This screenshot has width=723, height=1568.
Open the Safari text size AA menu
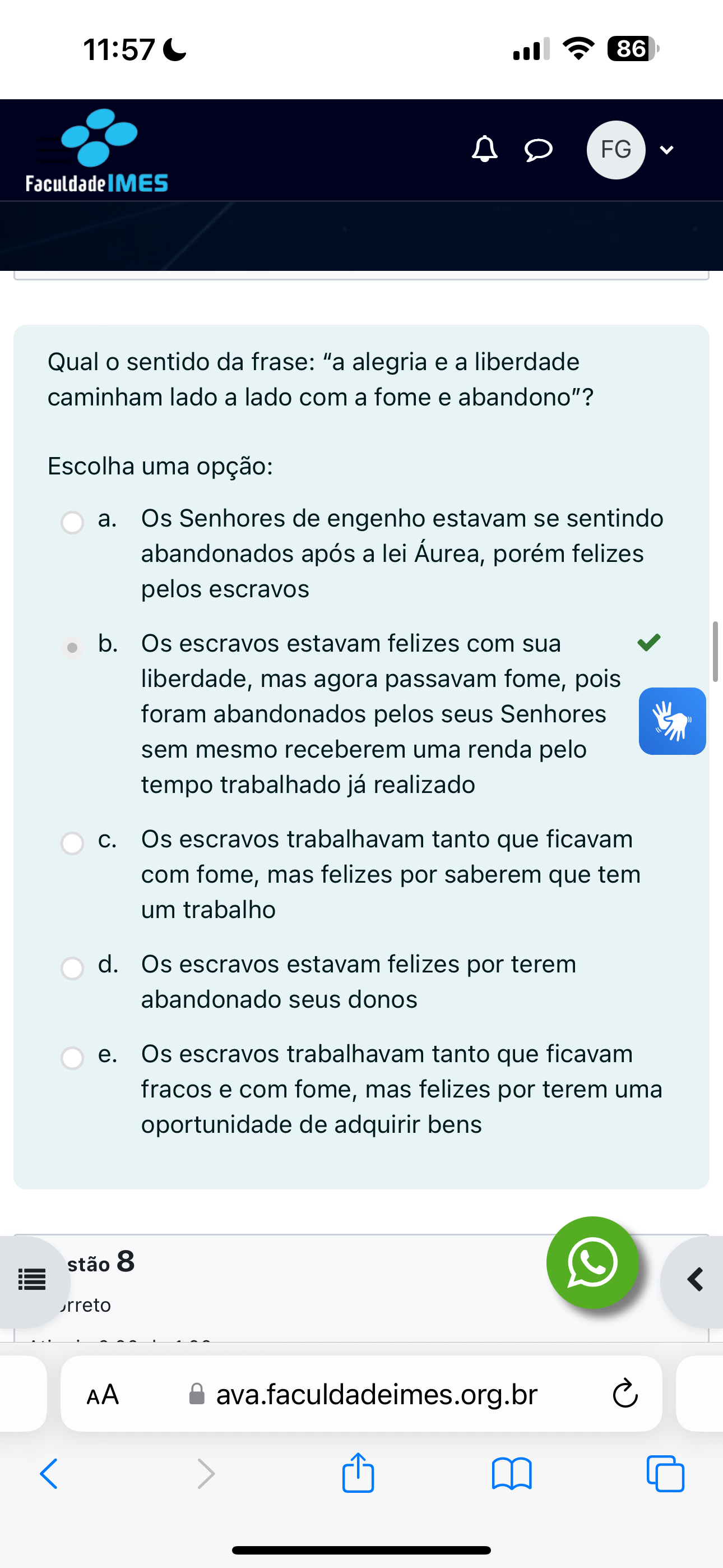pos(103,1394)
